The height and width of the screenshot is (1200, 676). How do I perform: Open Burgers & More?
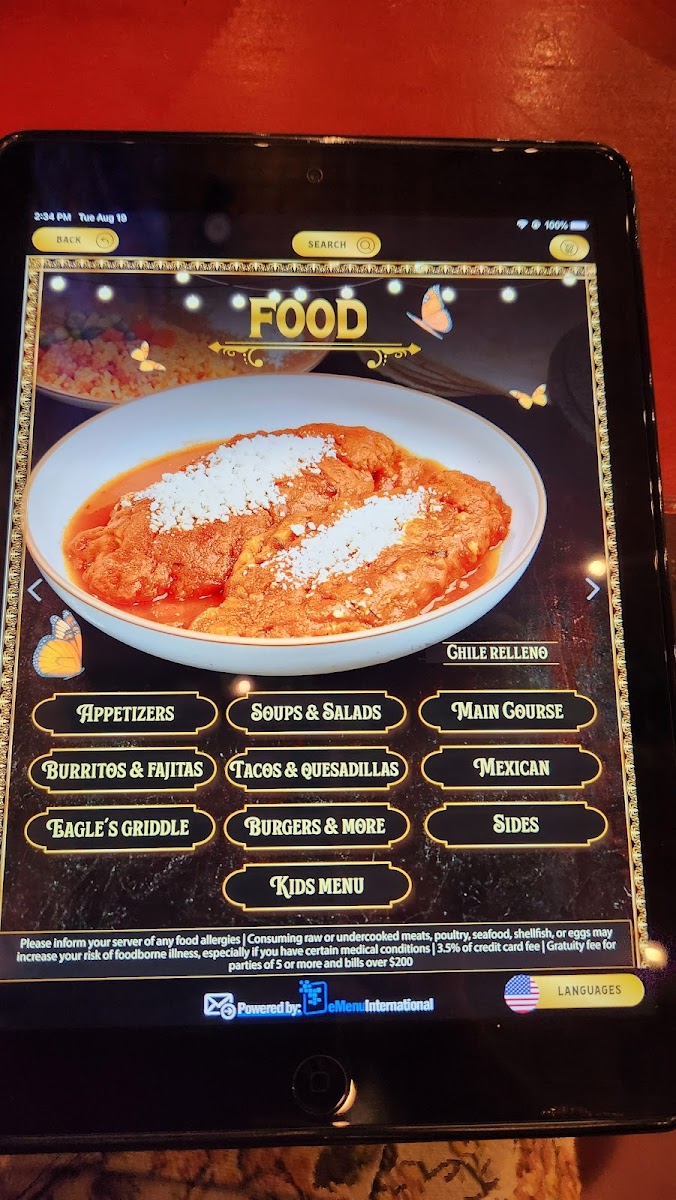(x=316, y=826)
